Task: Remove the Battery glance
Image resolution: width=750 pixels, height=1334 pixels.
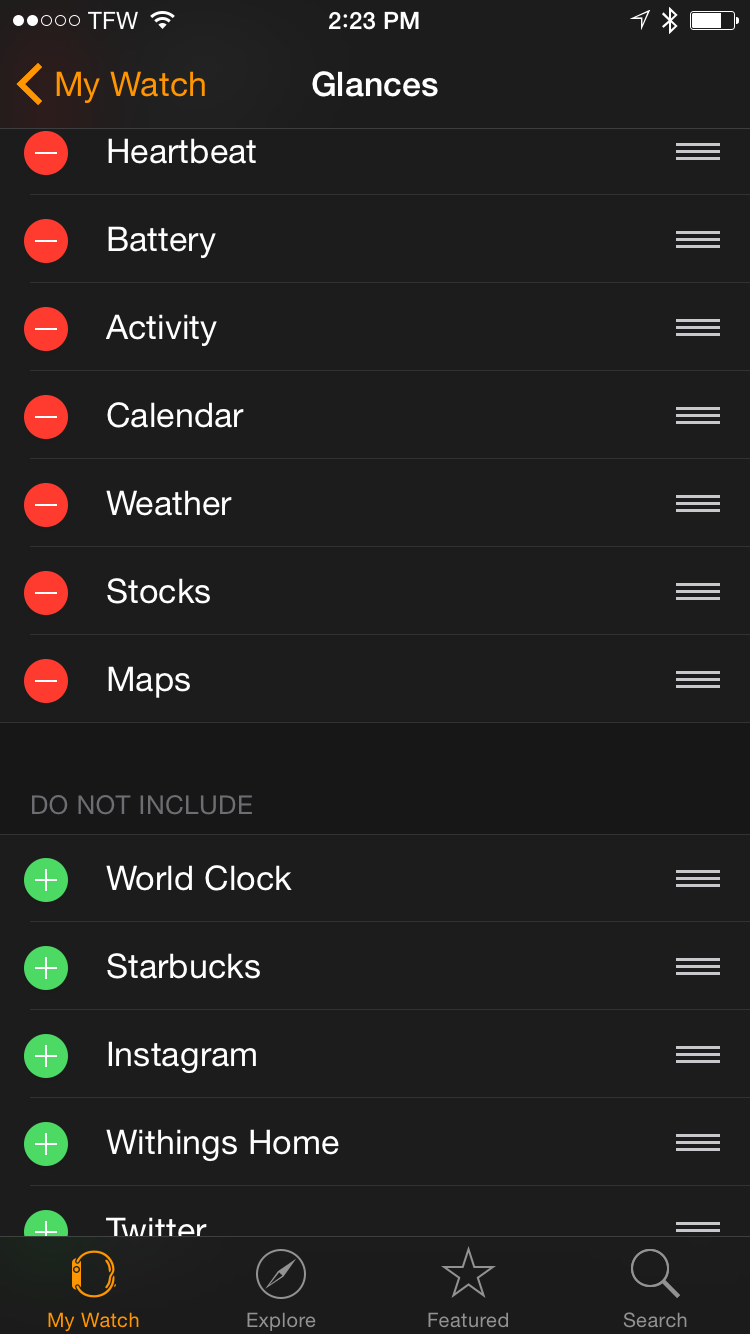Action: click(46, 240)
